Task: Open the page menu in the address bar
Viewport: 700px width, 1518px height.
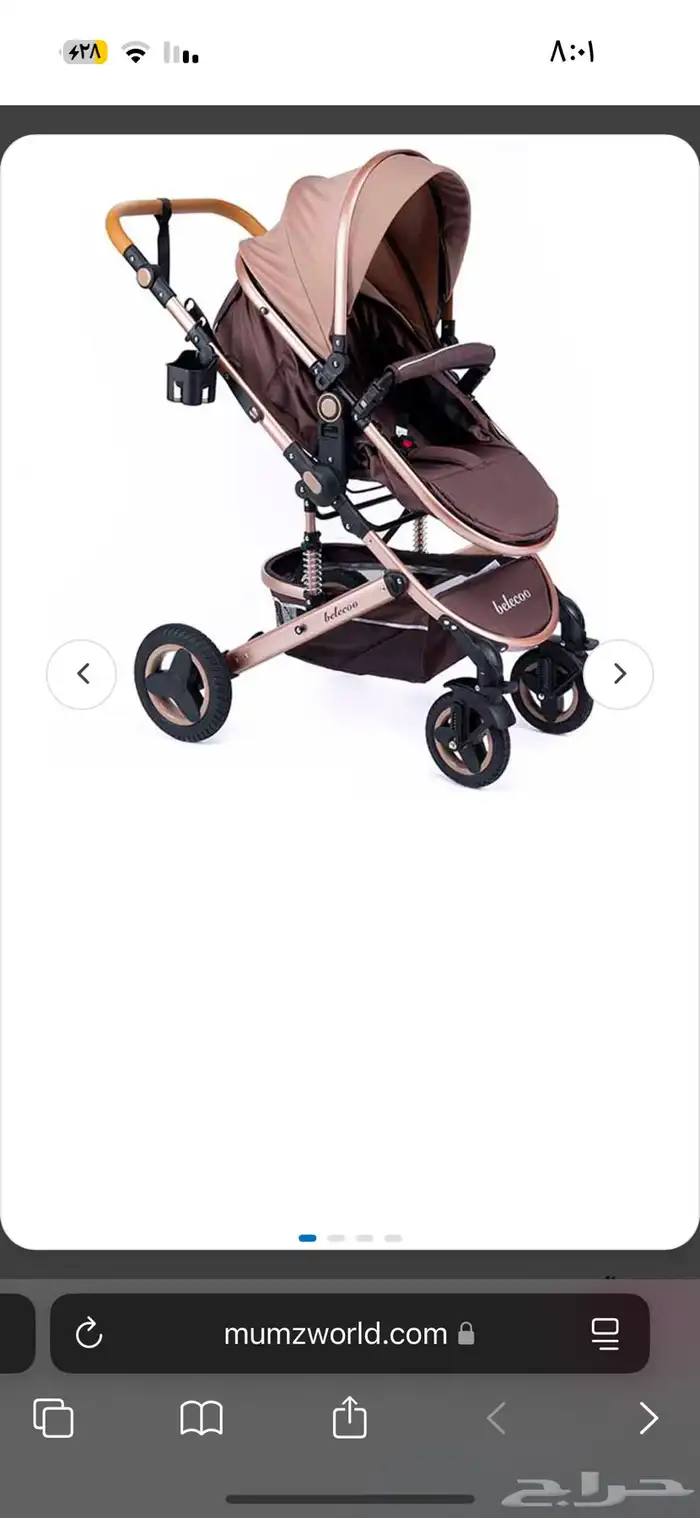Action: point(605,1333)
